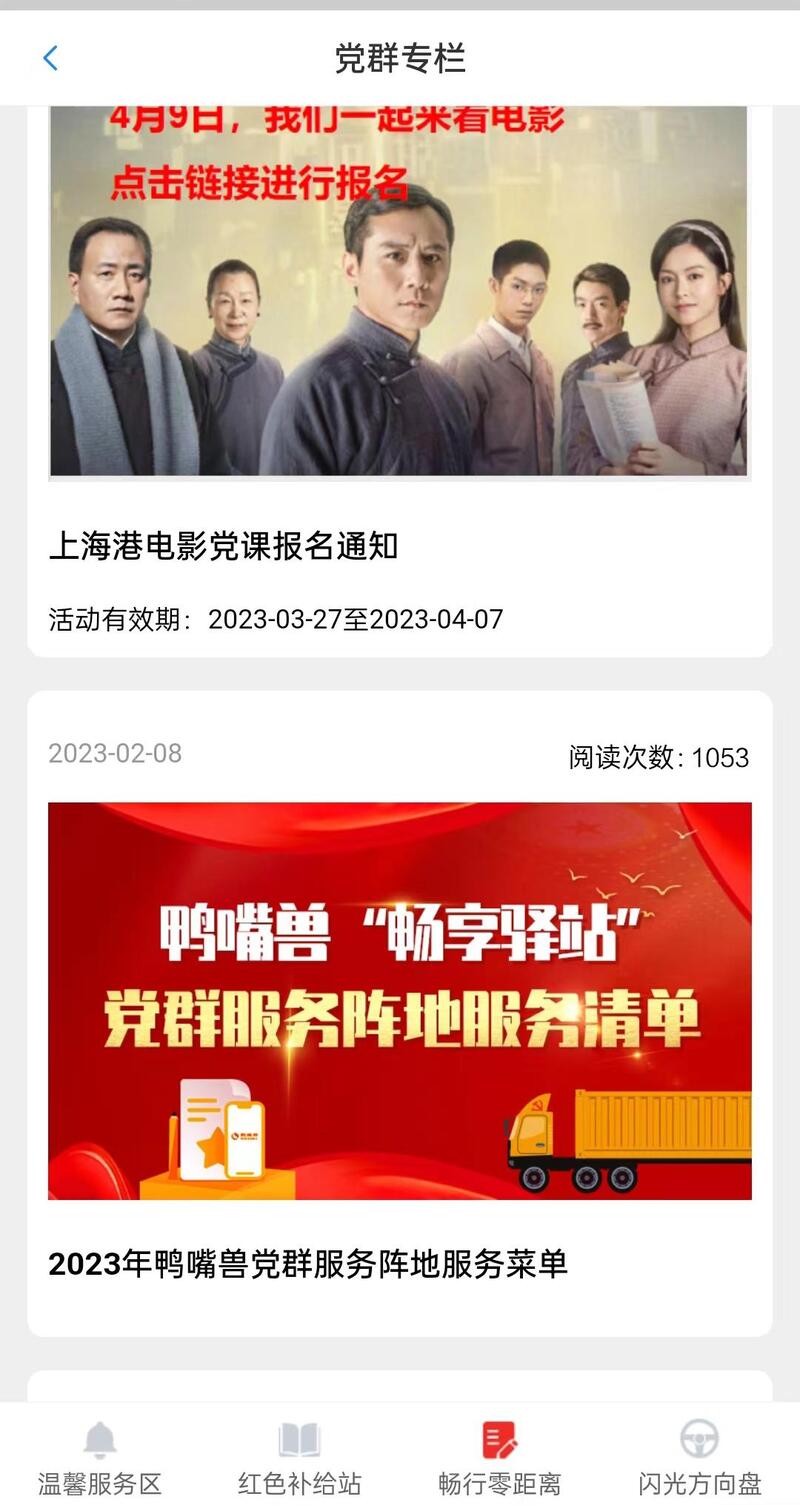Switch to the 闪光方向盘 tab
This screenshot has width=800, height=1505.
(x=699, y=1456)
